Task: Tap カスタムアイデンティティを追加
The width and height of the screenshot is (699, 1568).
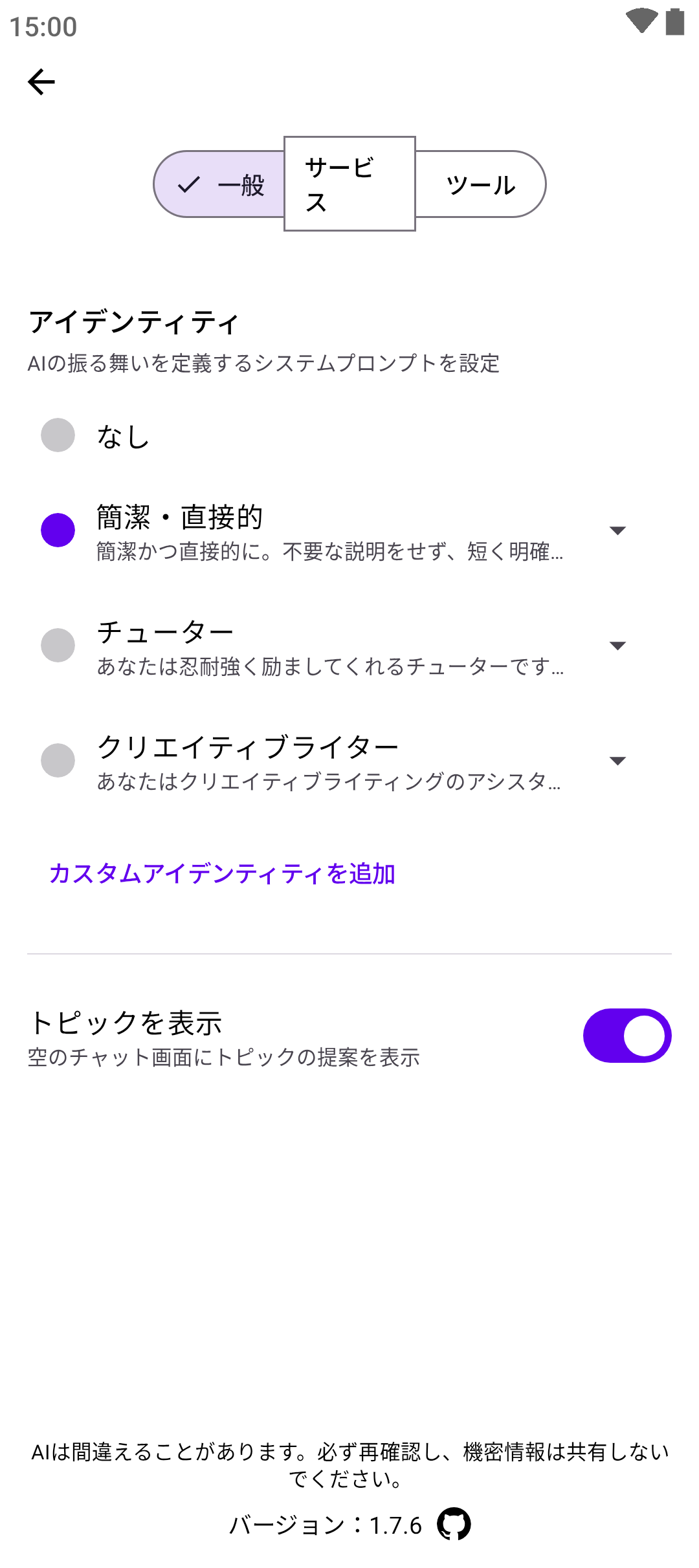Action: 222,874
